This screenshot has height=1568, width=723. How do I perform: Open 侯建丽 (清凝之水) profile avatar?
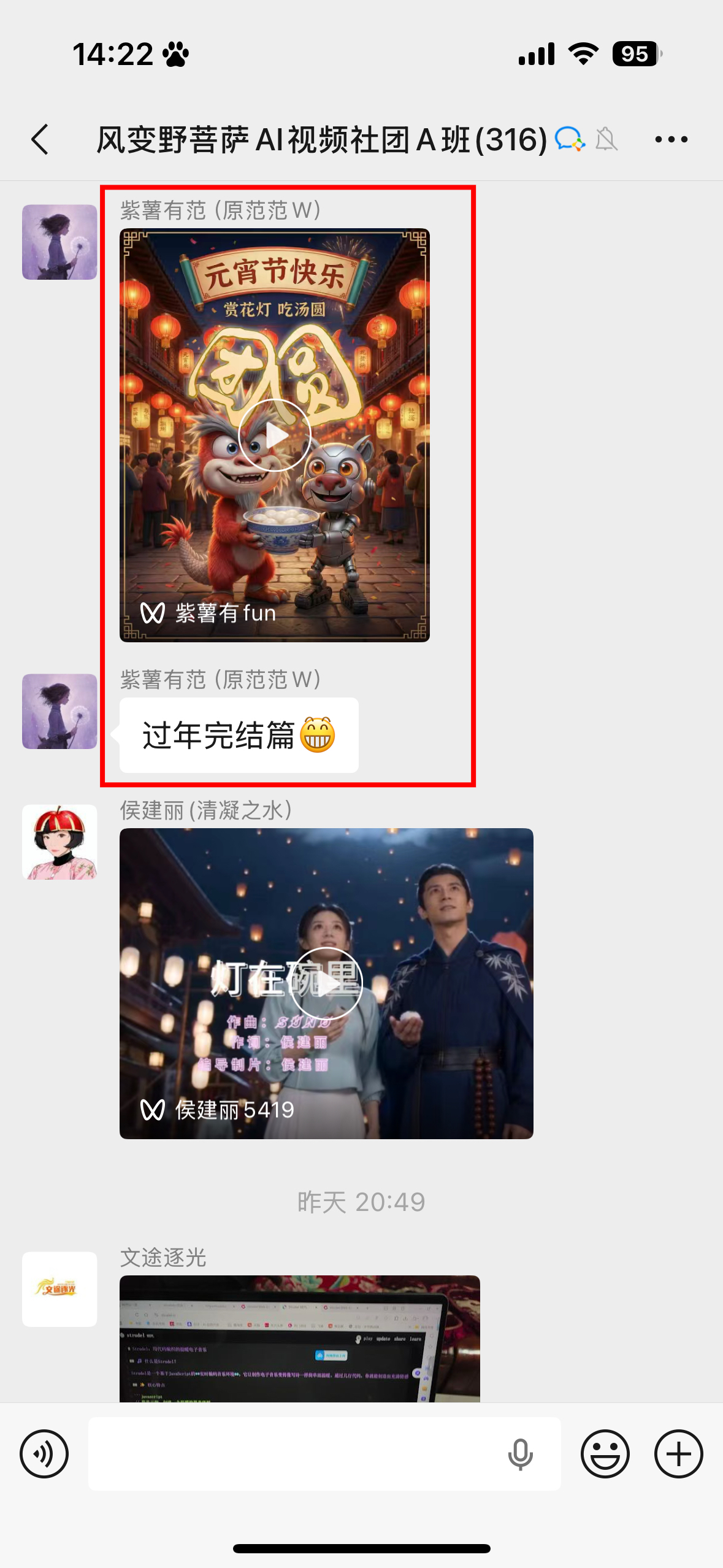click(x=59, y=842)
